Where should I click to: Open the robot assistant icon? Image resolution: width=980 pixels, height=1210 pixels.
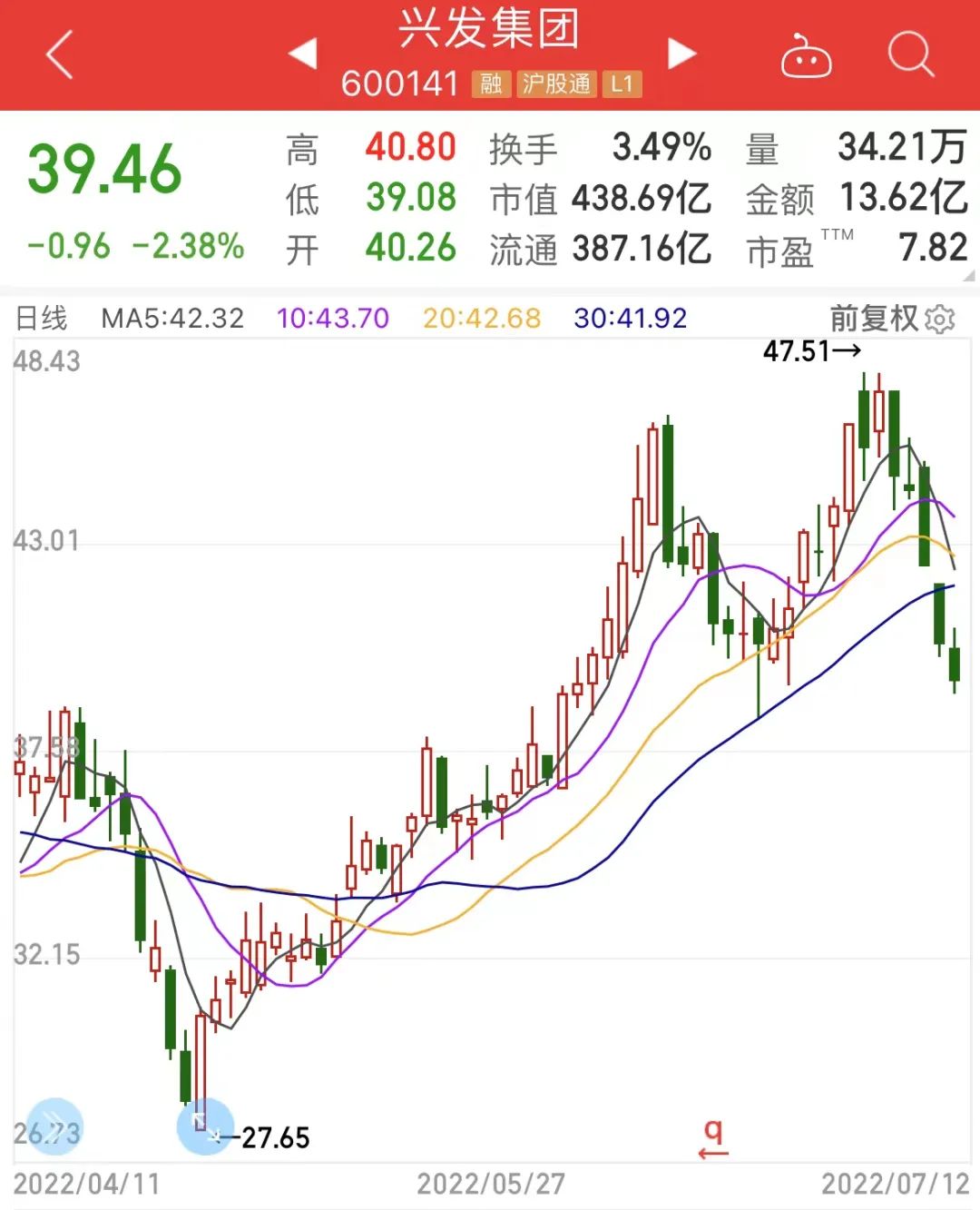click(806, 55)
